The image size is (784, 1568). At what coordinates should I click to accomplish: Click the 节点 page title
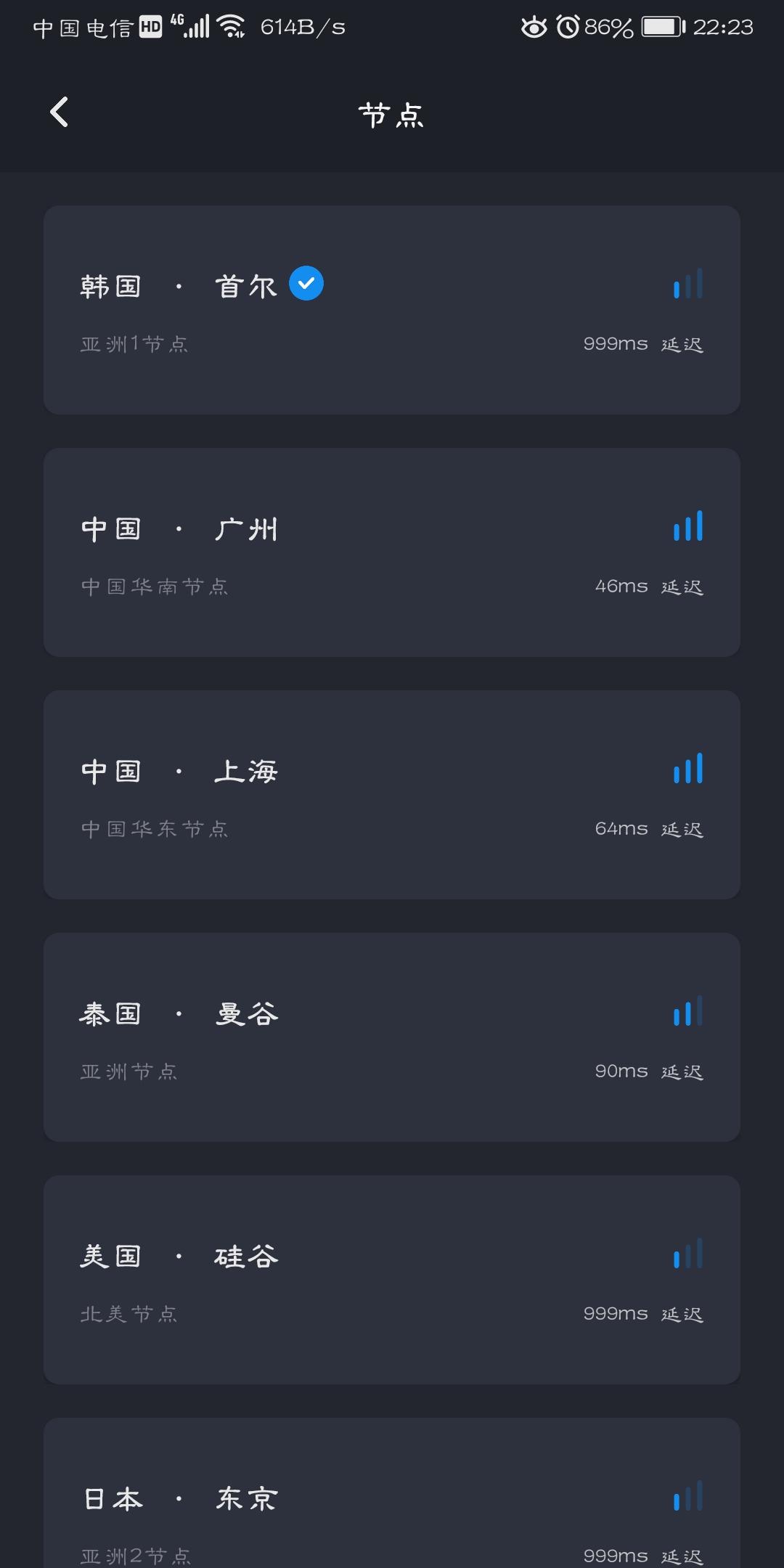392,114
